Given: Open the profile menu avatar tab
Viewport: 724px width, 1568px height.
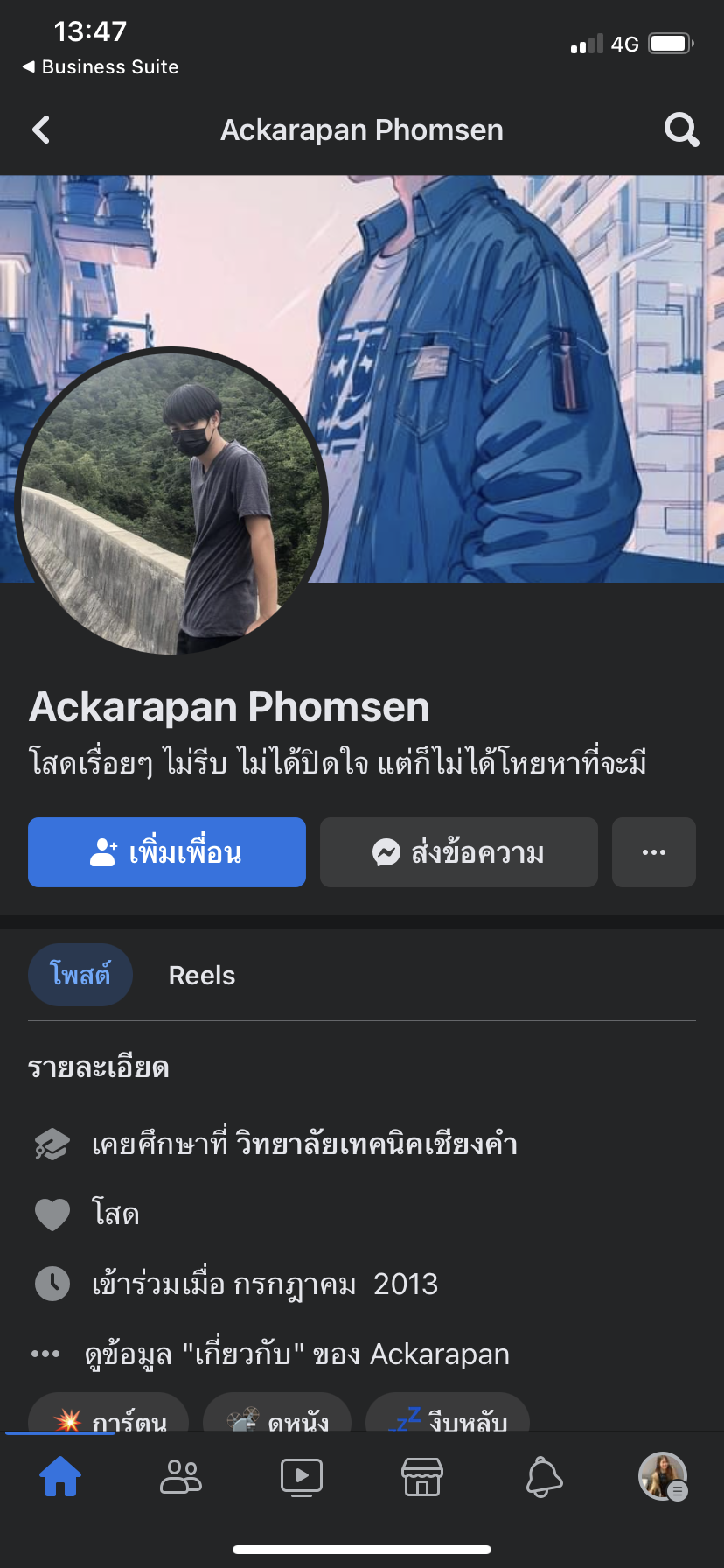Looking at the screenshot, I should pos(664,1477).
